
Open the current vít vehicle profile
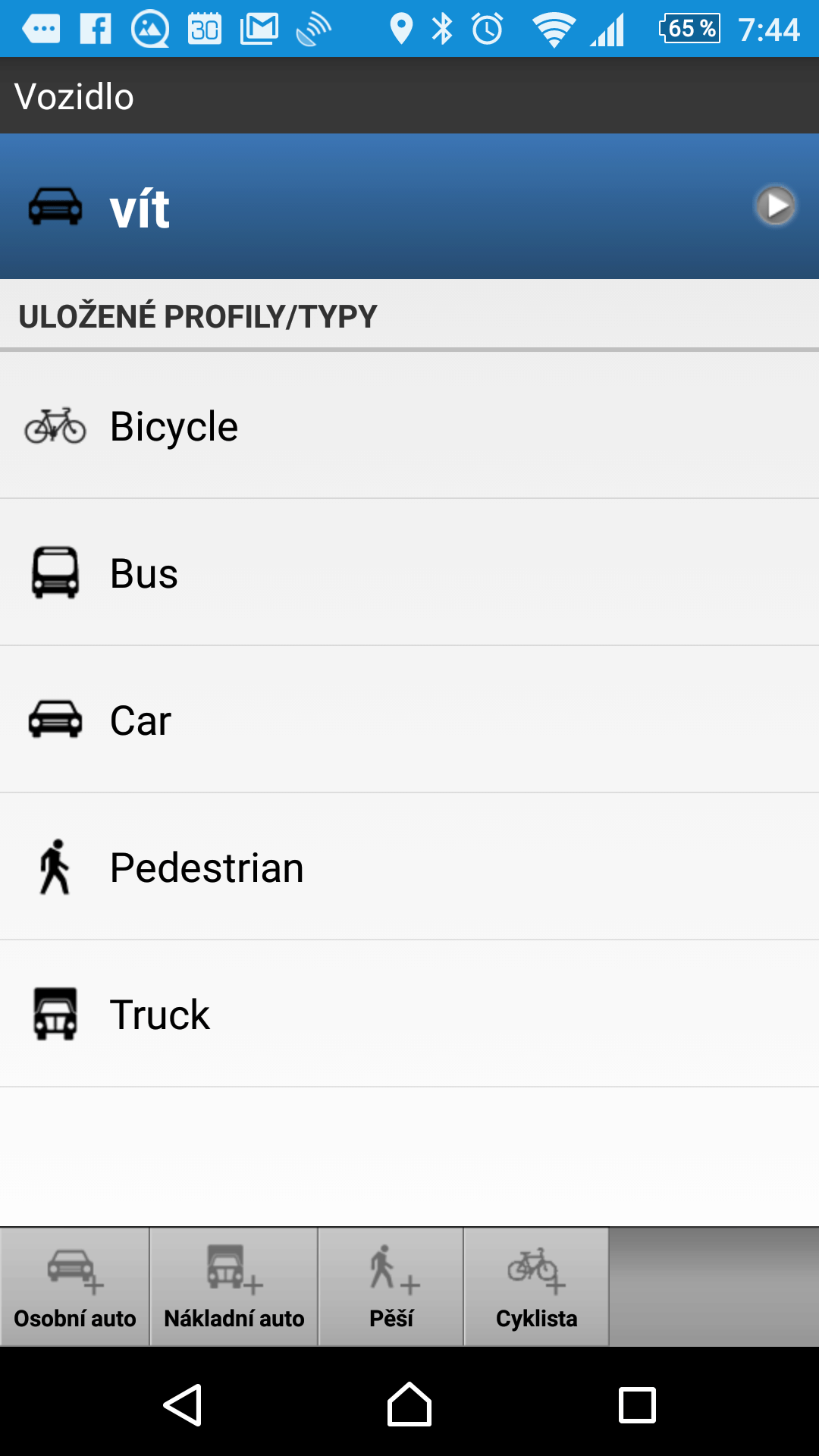point(409,206)
